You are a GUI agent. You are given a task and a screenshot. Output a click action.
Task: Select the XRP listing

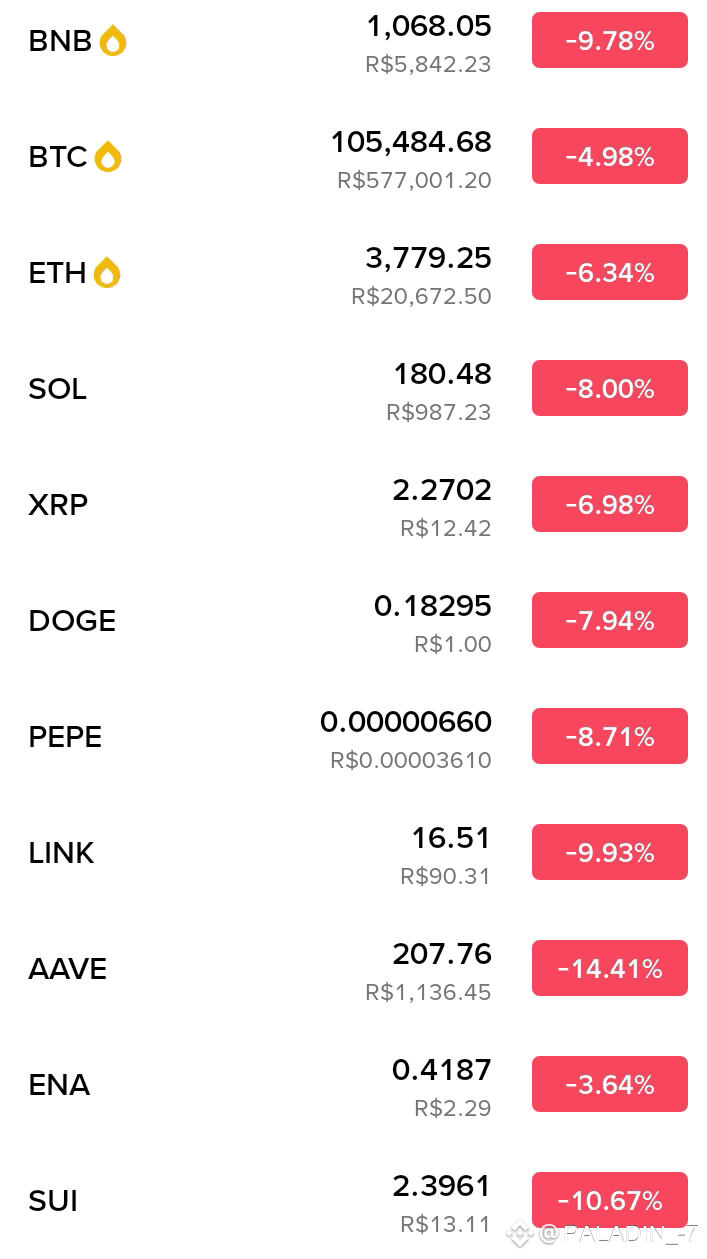click(353, 505)
